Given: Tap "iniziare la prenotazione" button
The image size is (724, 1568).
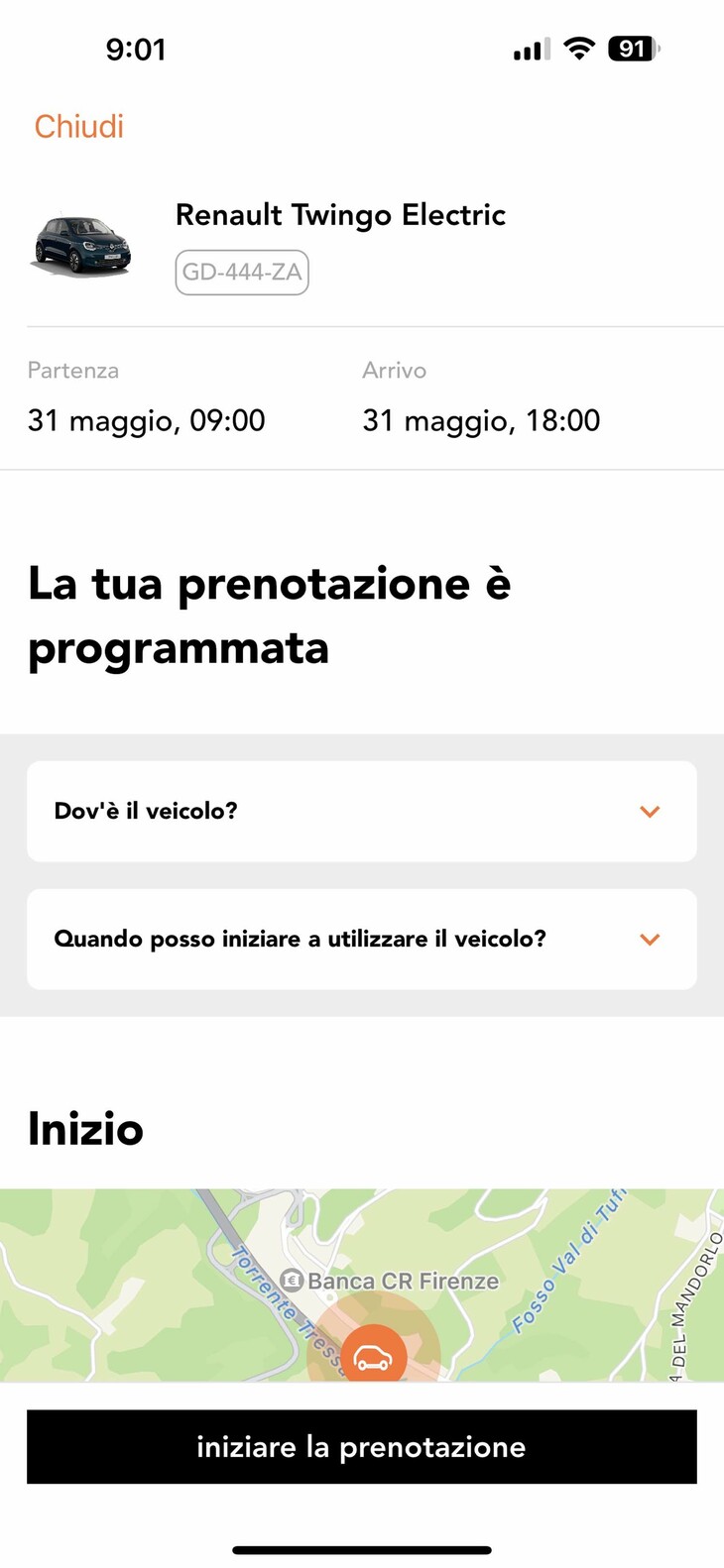Looking at the screenshot, I should 361,1446.
